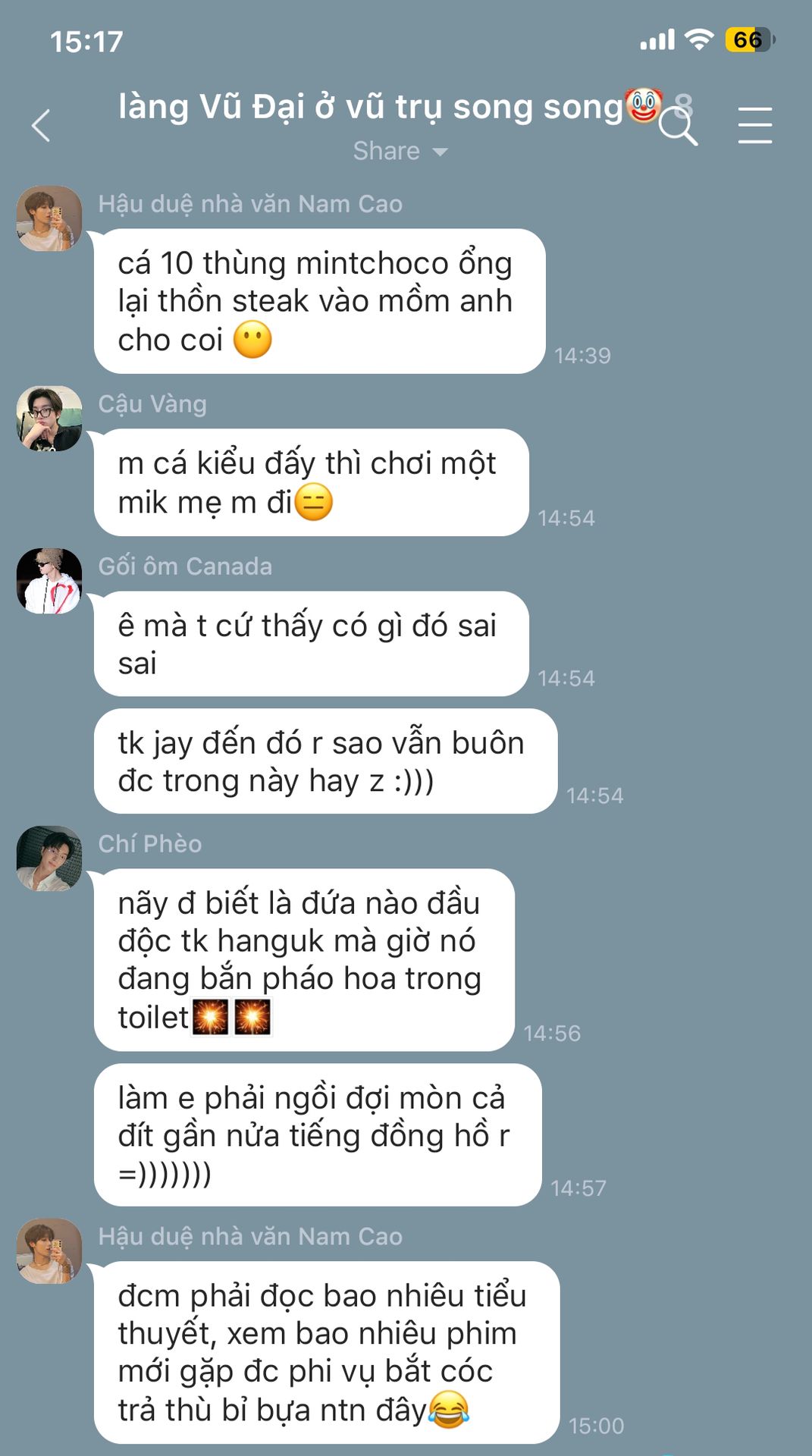Open Chí Phèo's profile picture
Image resolution: width=812 pixels, height=1456 pixels.
[x=49, y=858]
